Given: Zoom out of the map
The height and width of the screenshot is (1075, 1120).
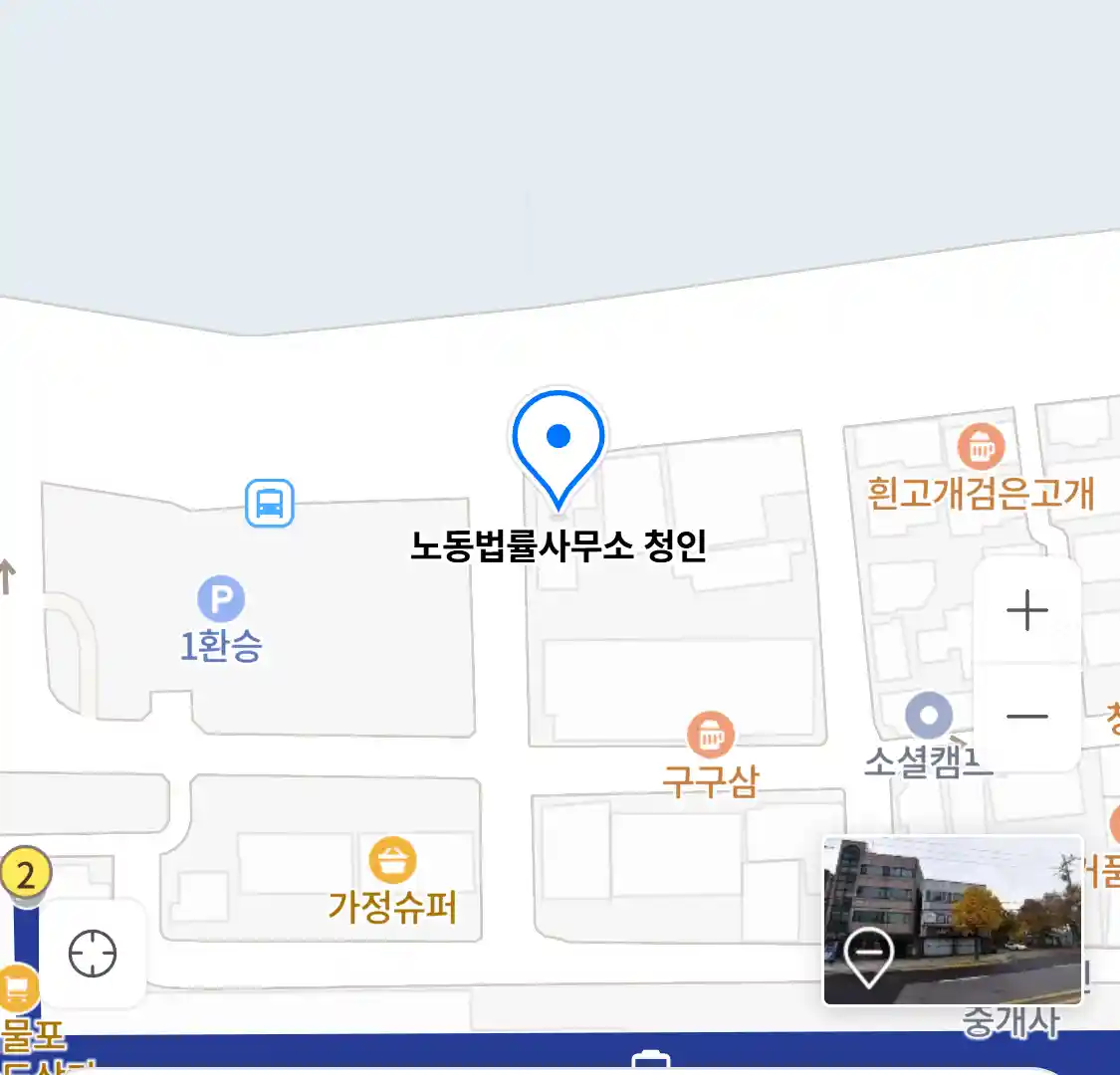Looking at the screenshot, I should (1026, 717).
